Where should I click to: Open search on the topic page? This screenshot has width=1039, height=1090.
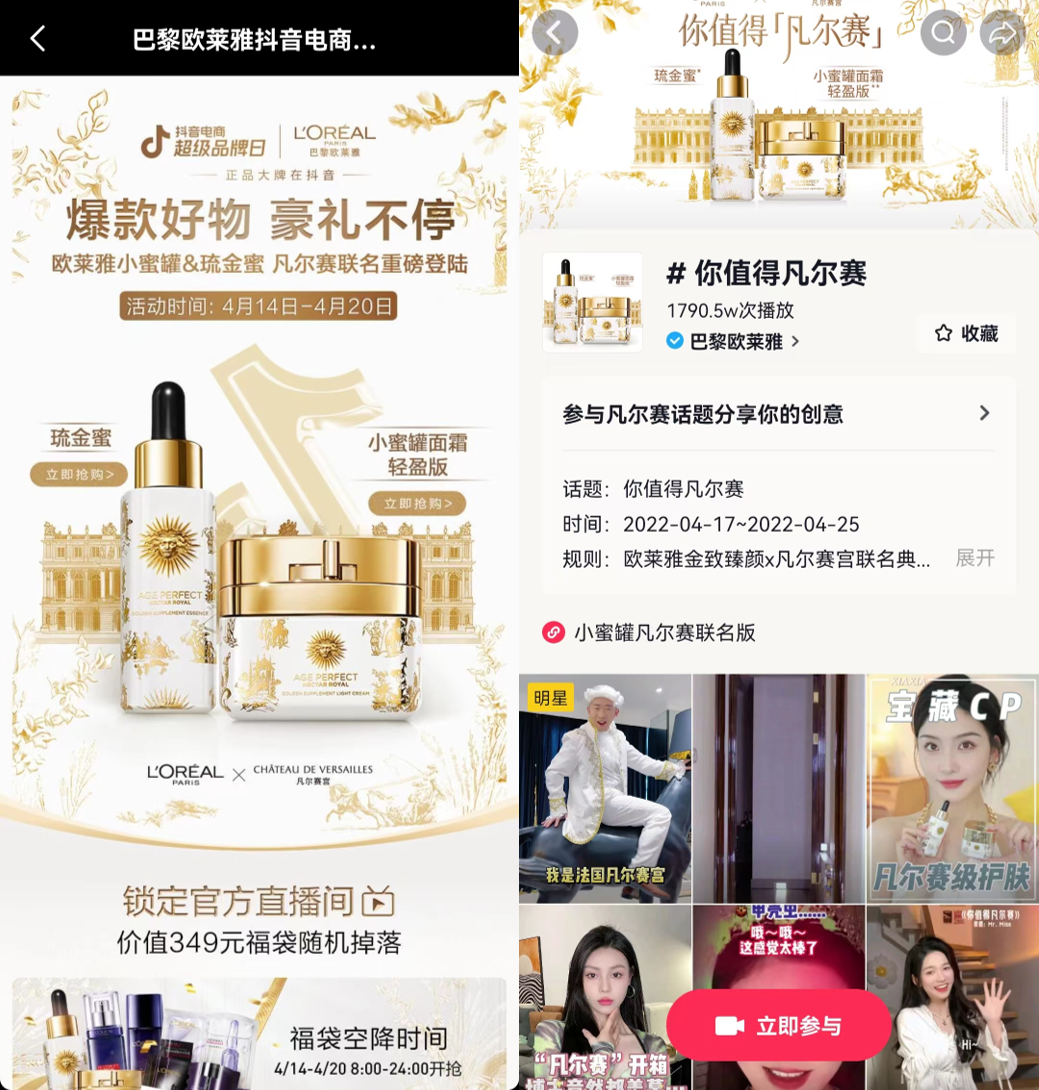click(x=942, y=33)
